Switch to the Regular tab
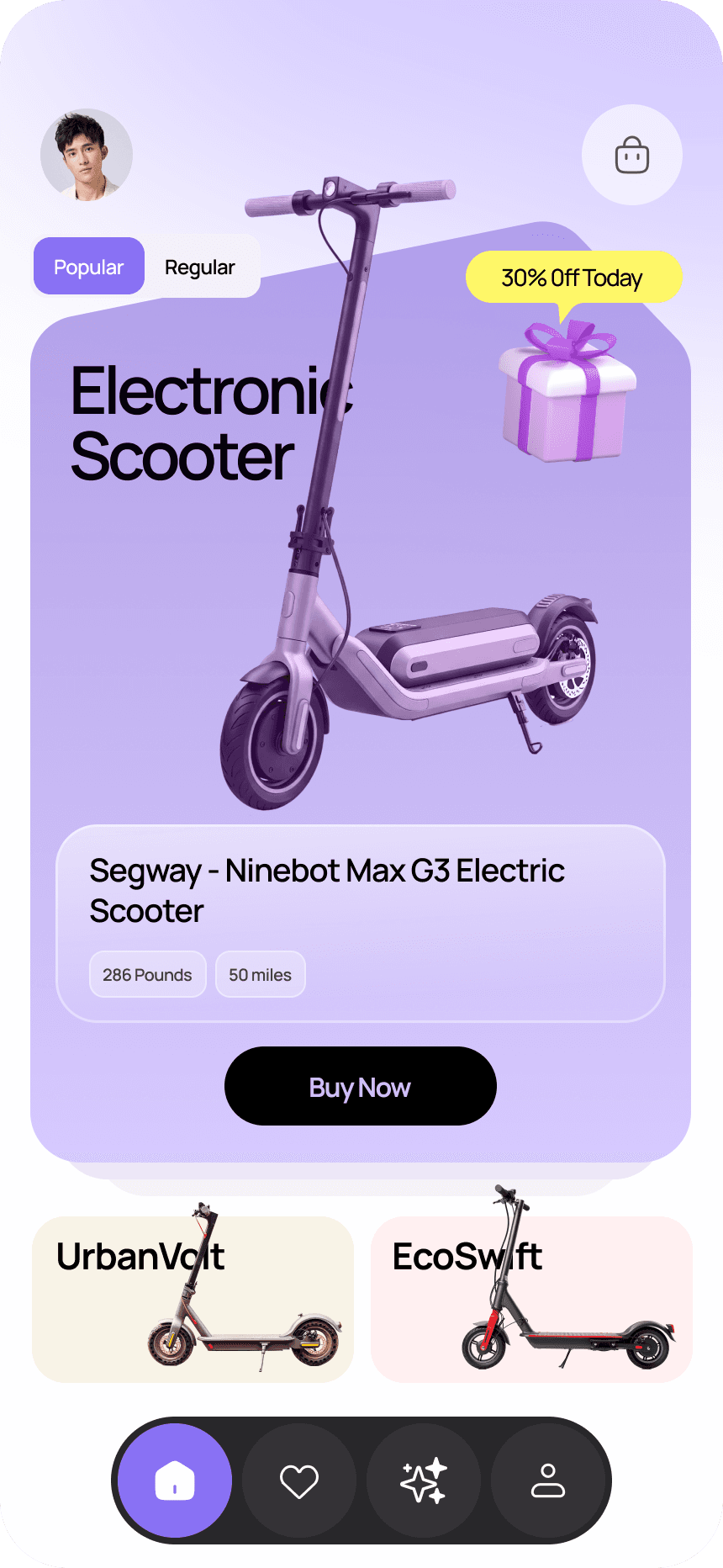Viewport: 723px width, 1568px height. pyautogui.click(x=200, y=268)
